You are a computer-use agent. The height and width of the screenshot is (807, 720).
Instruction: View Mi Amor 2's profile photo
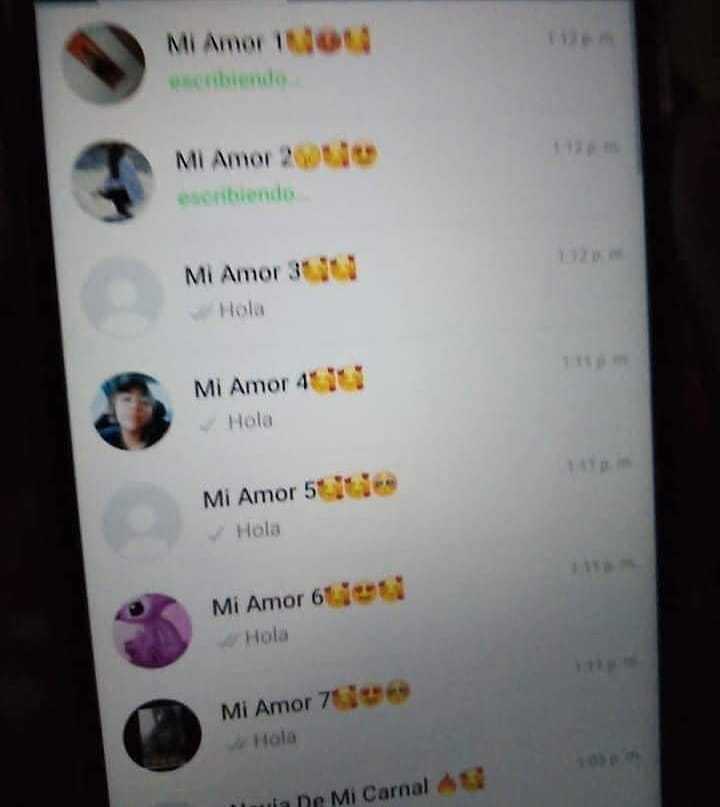point(112,181)
